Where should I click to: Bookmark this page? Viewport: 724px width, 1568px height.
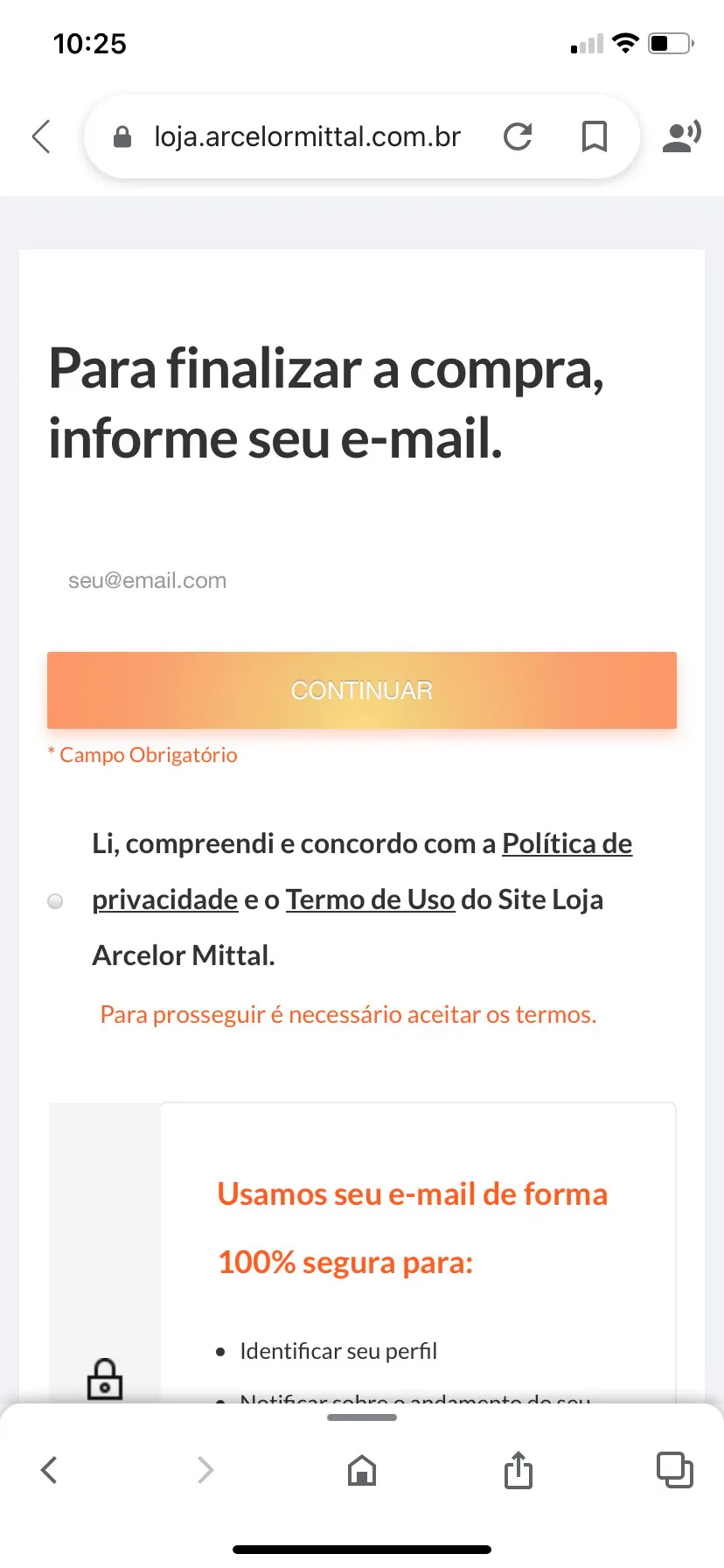point(595,136)
